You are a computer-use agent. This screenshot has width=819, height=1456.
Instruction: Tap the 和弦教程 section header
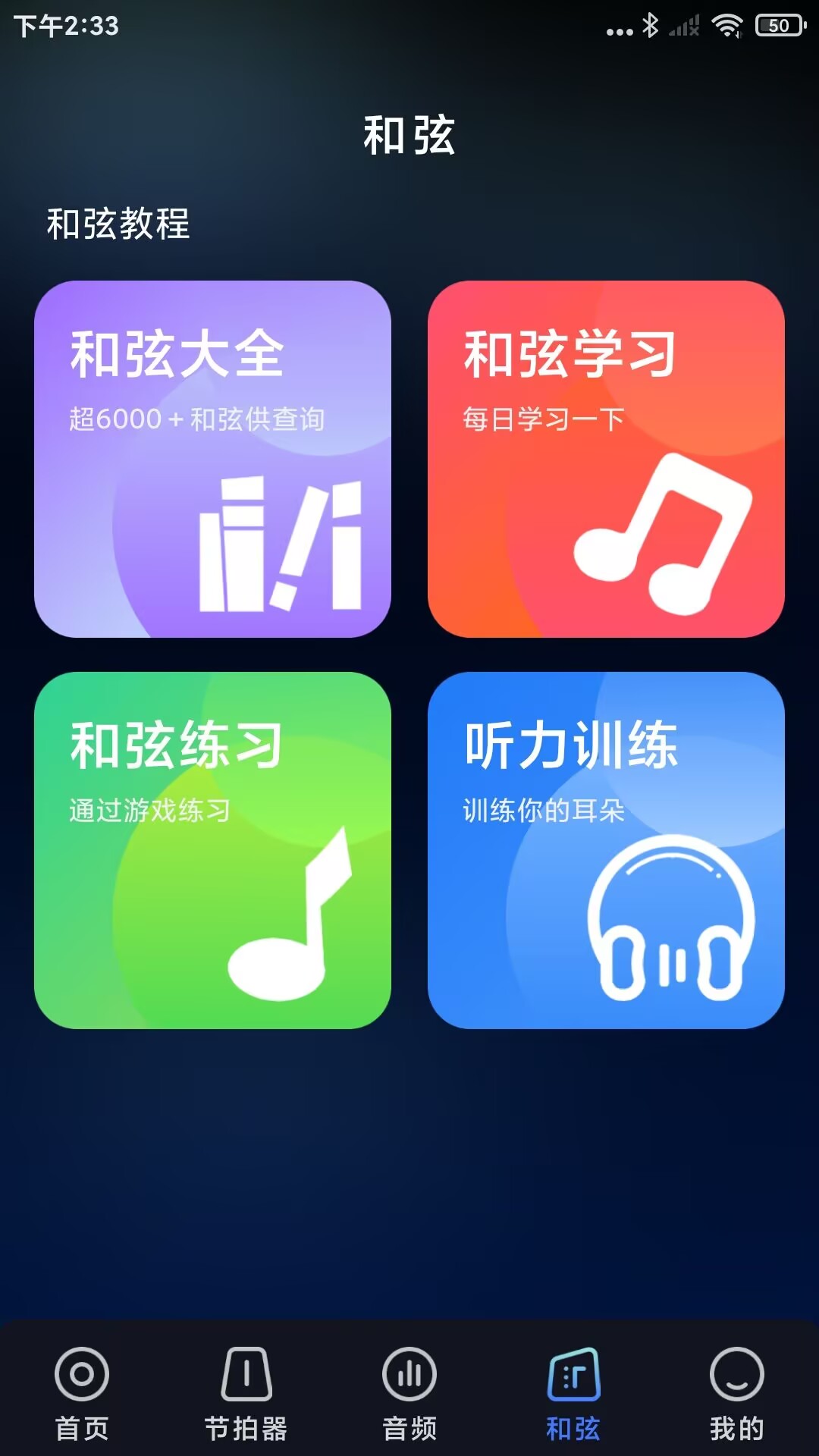[x=119, y=224]
